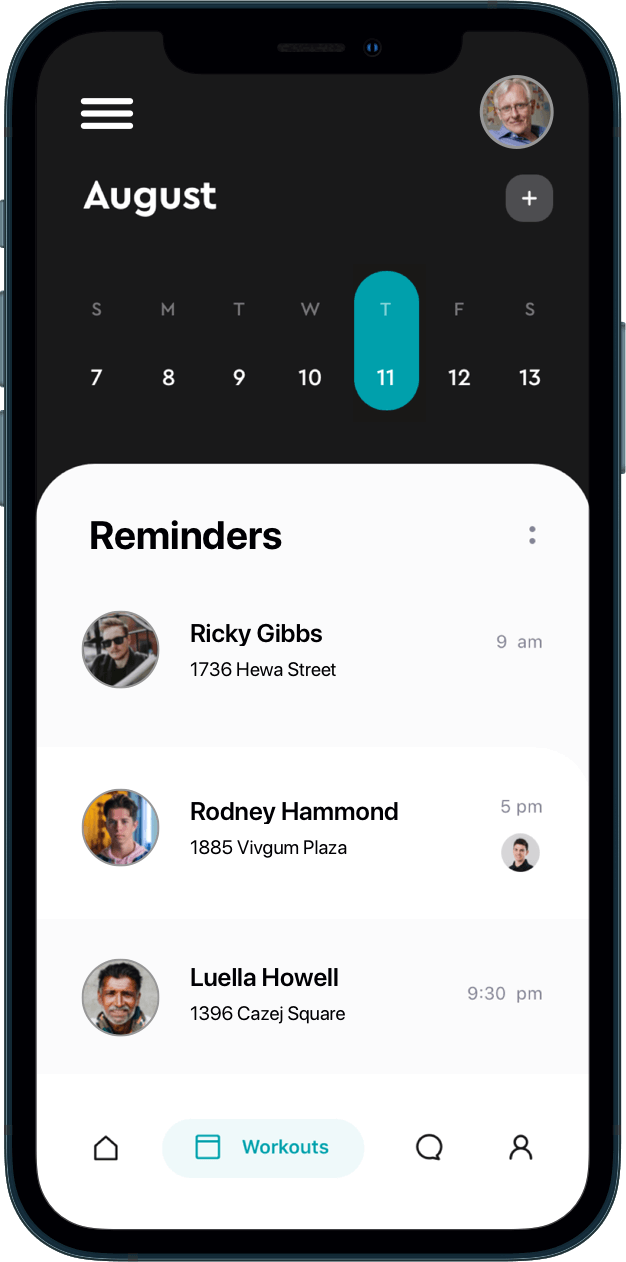Switch to the Workouts tab

[x=263, y=1148]
